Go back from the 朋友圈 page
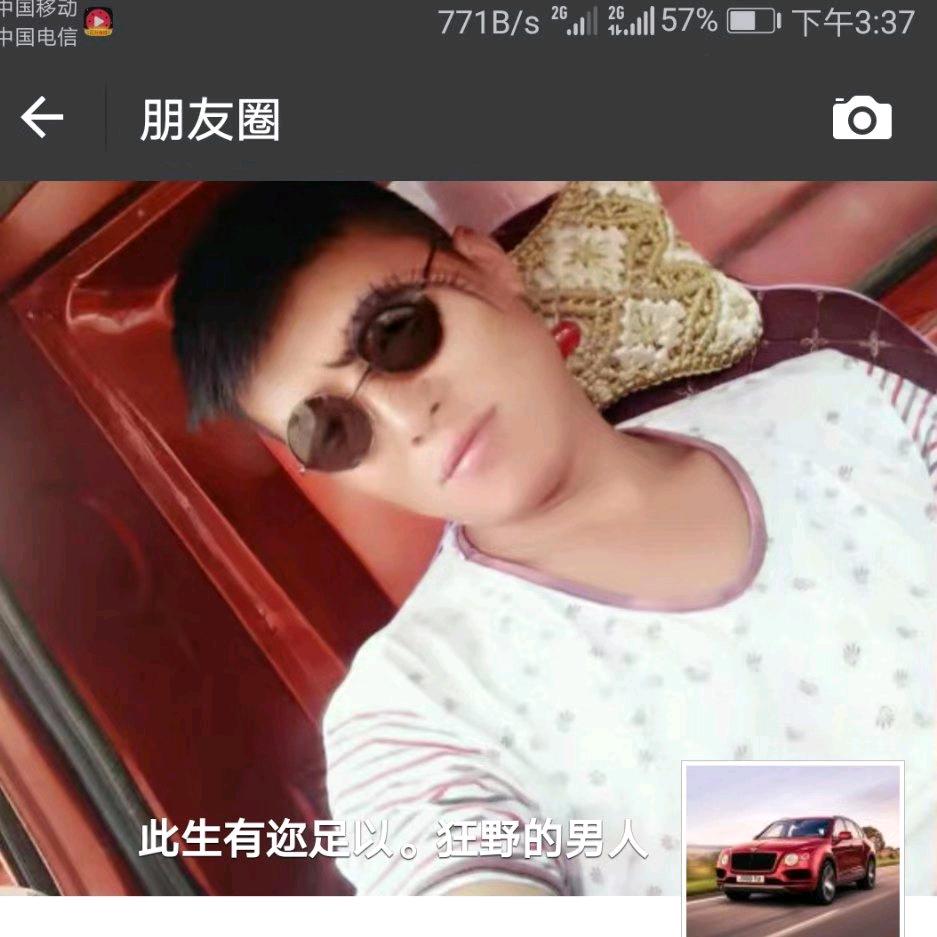This screenshot has height=937, width=937. click(42, 119)
